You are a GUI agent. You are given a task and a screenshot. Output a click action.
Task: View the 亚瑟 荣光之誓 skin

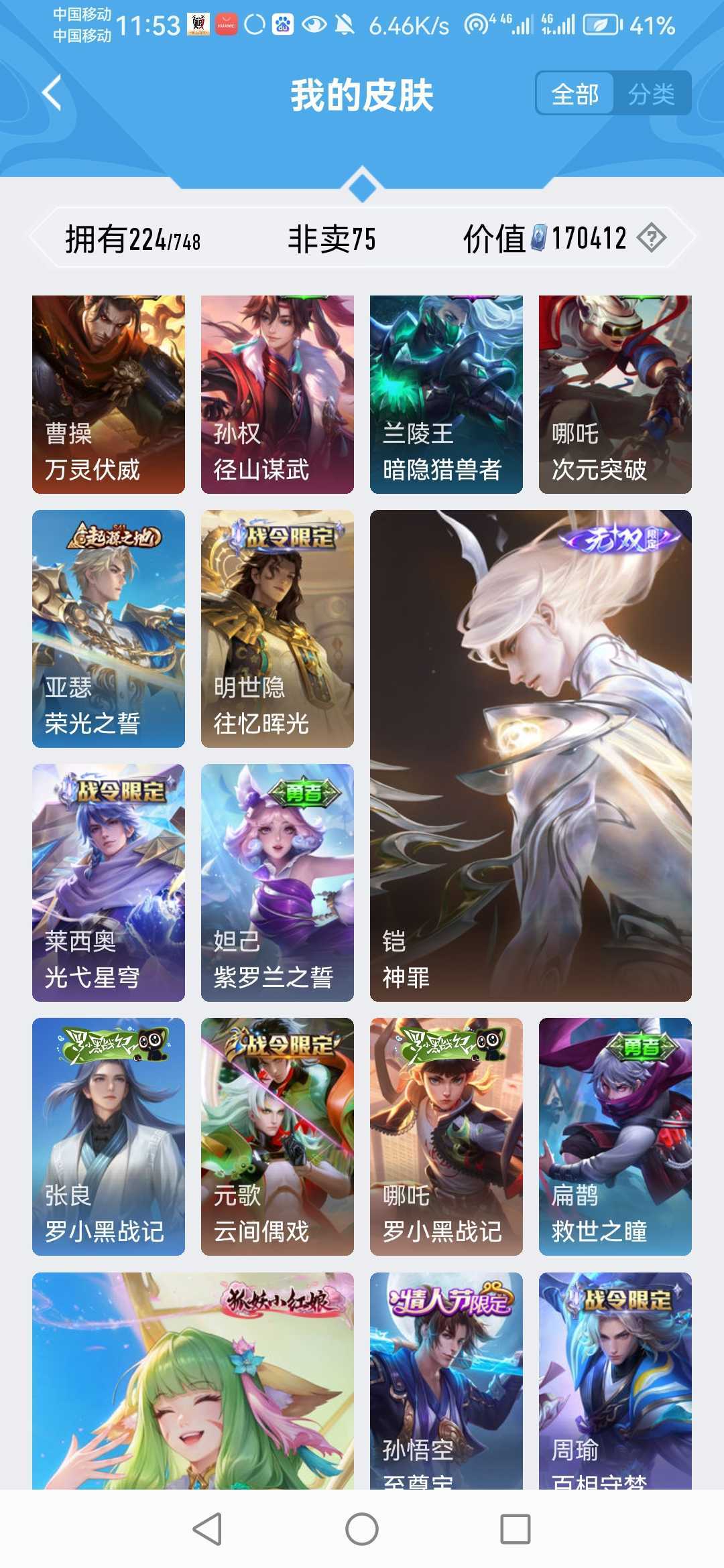click(109, 629)
